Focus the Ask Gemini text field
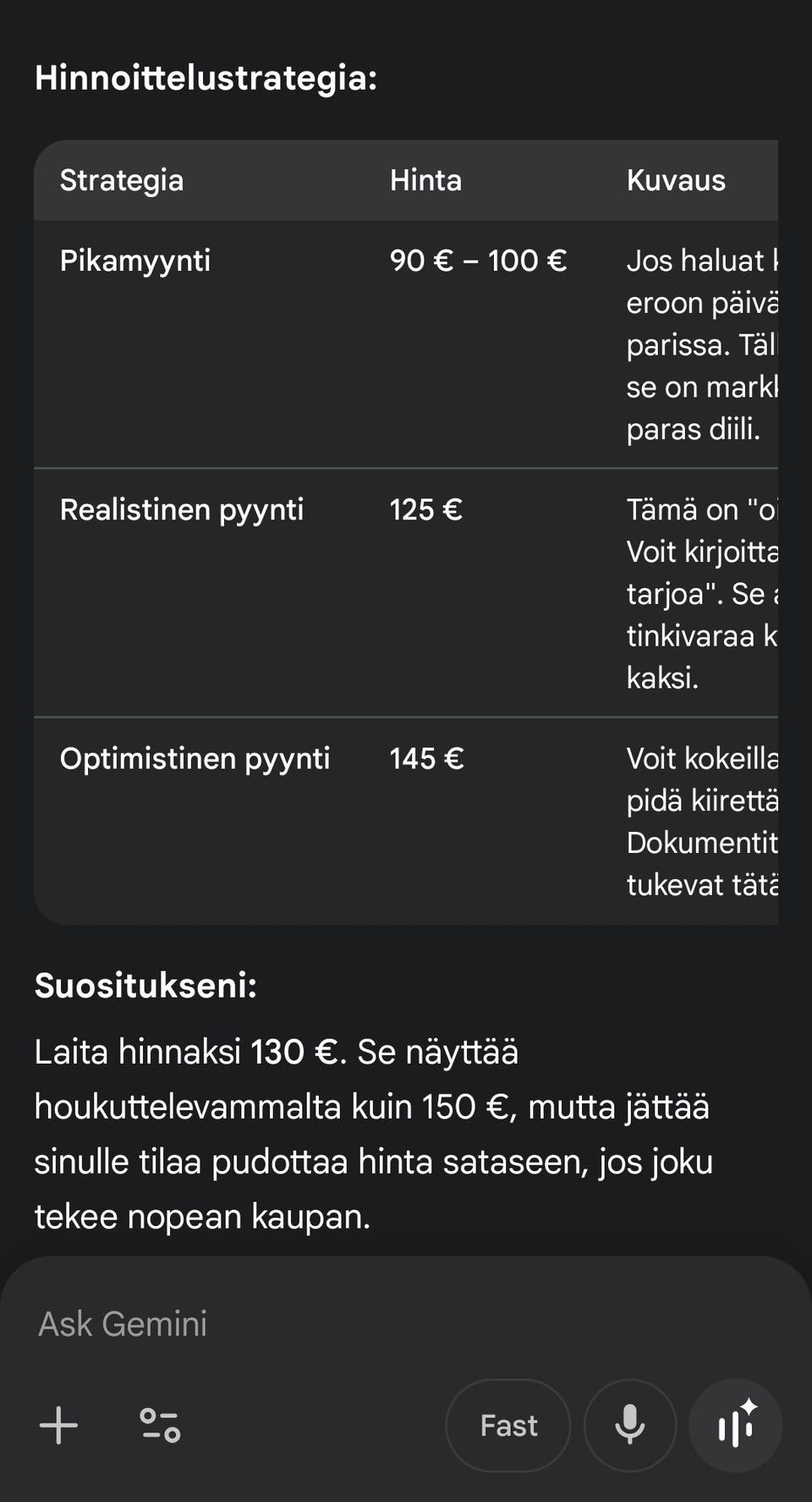Screen dimensions: 812x1502 406,1324
